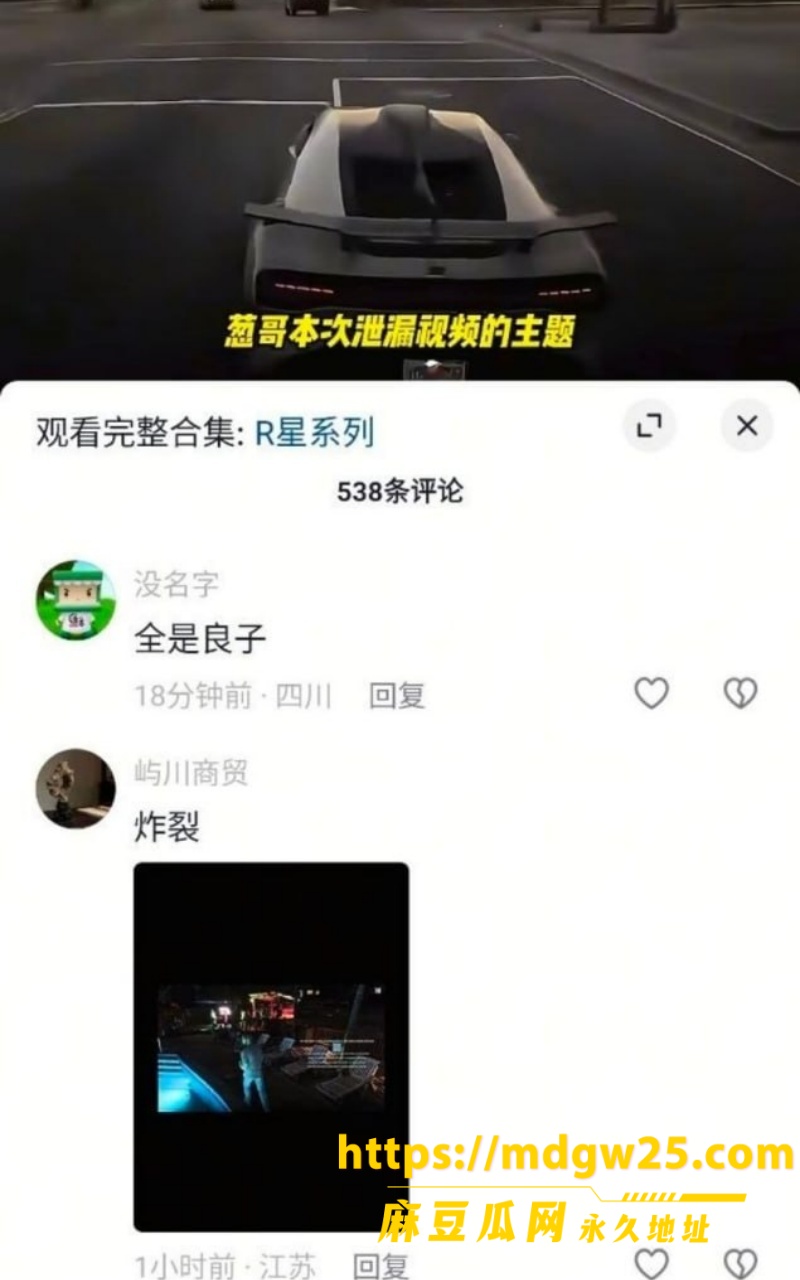Open 屿川商贸's profile avatar

pos(76,788)
